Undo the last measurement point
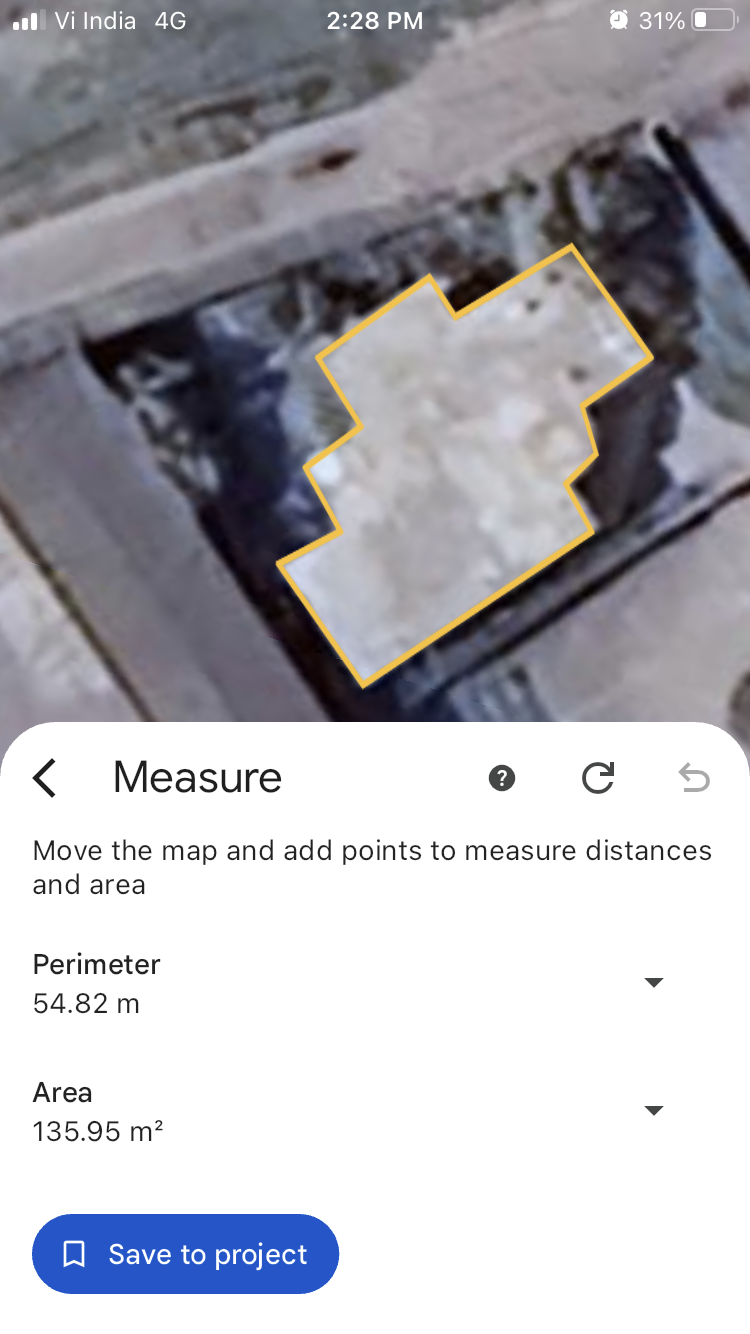Screen dimensions: 750x1334 coord(693,777)
